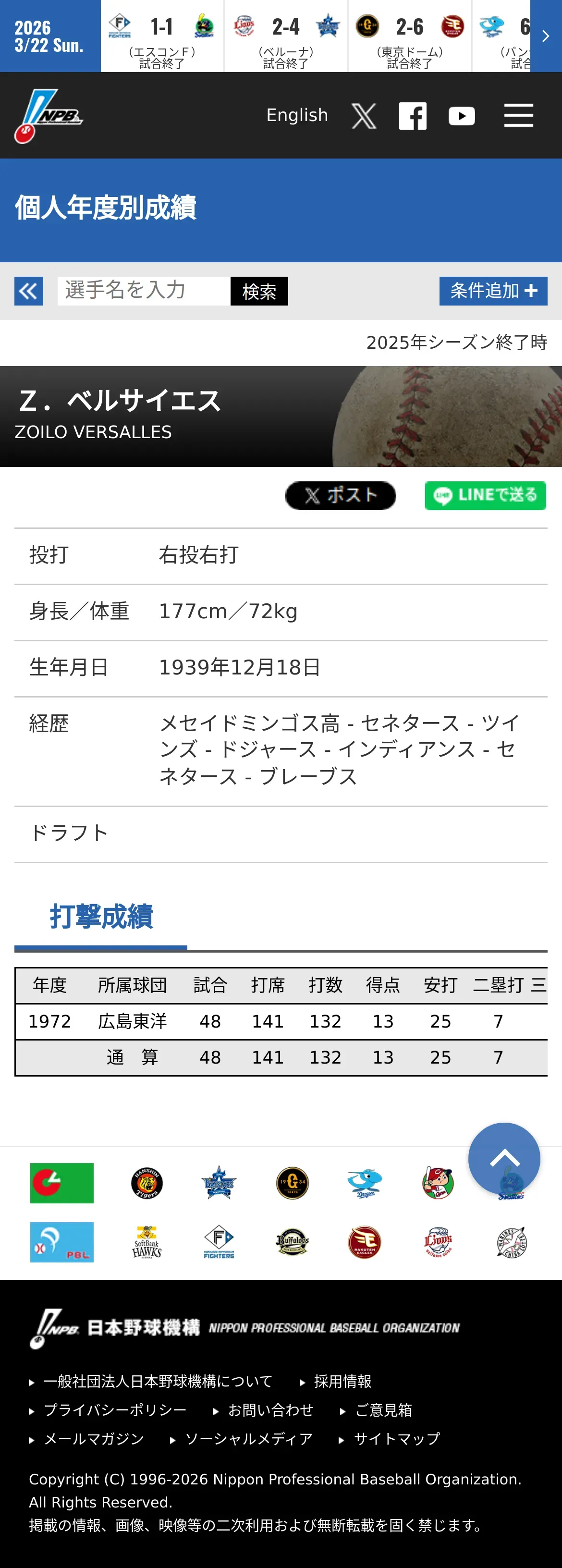Share the player page via X ポスト
The image size is (562, 1568).
tap(341, 495)
